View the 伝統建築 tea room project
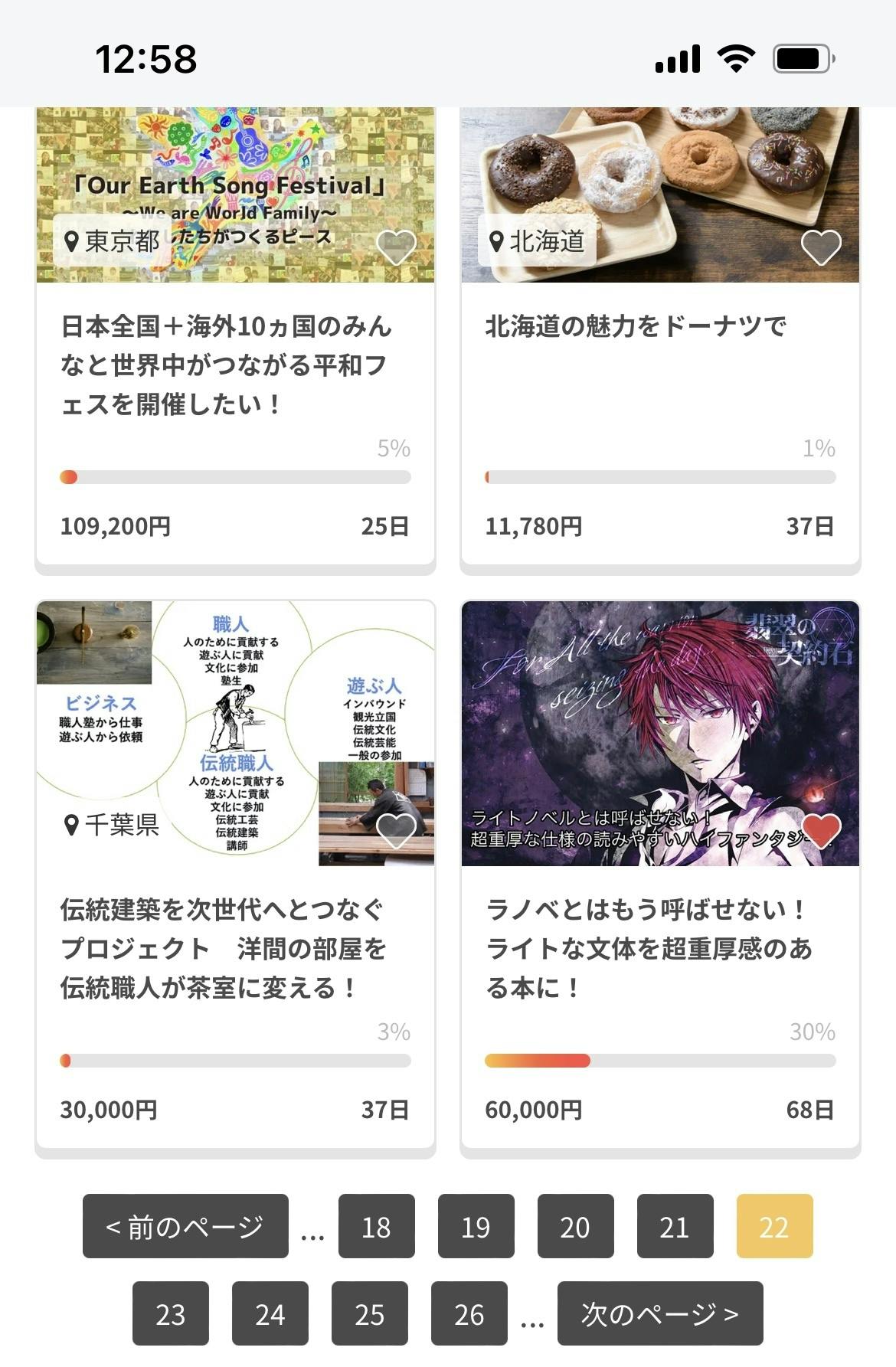Viewport: 896px width, 1367px height. click(224, 949)
